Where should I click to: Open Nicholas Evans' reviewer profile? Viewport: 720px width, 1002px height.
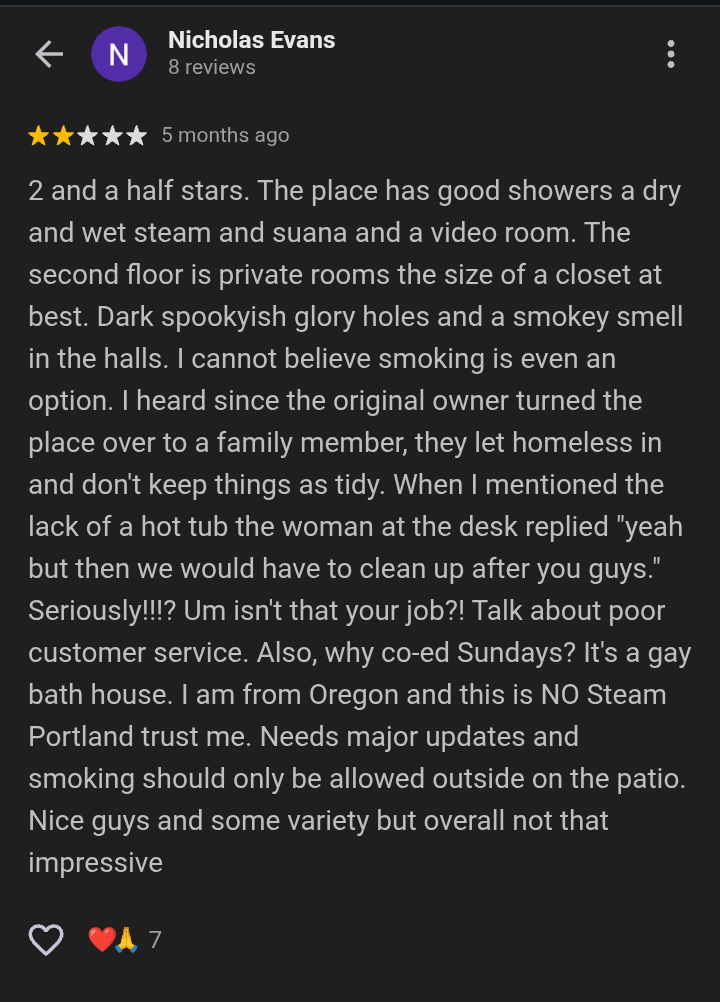(x=251, y=41)
